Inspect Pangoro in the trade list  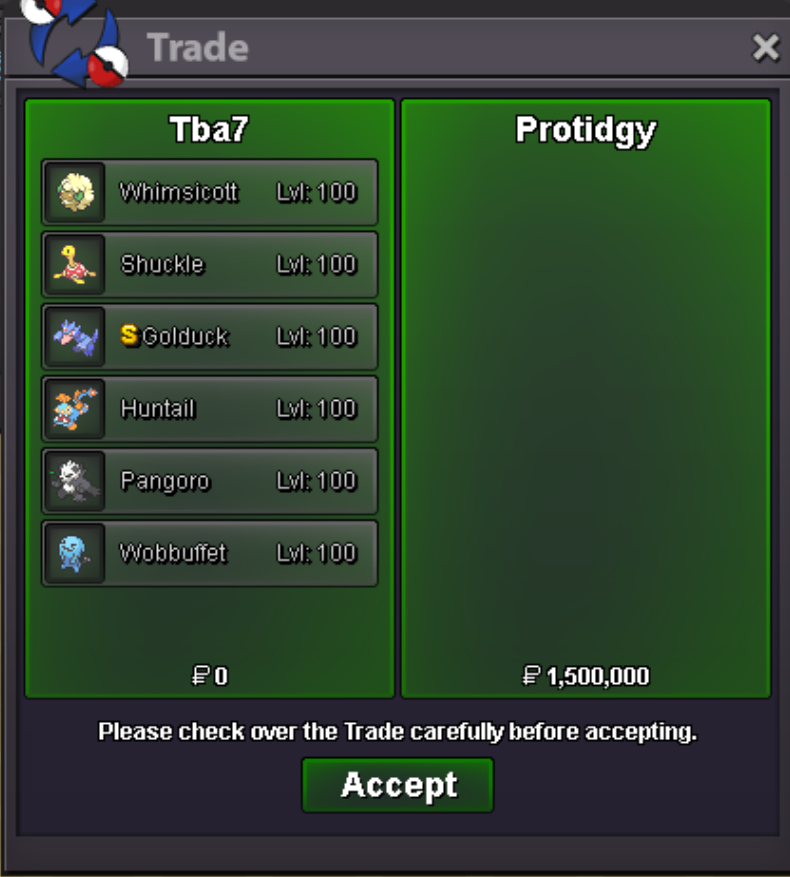tap(210, 481)
